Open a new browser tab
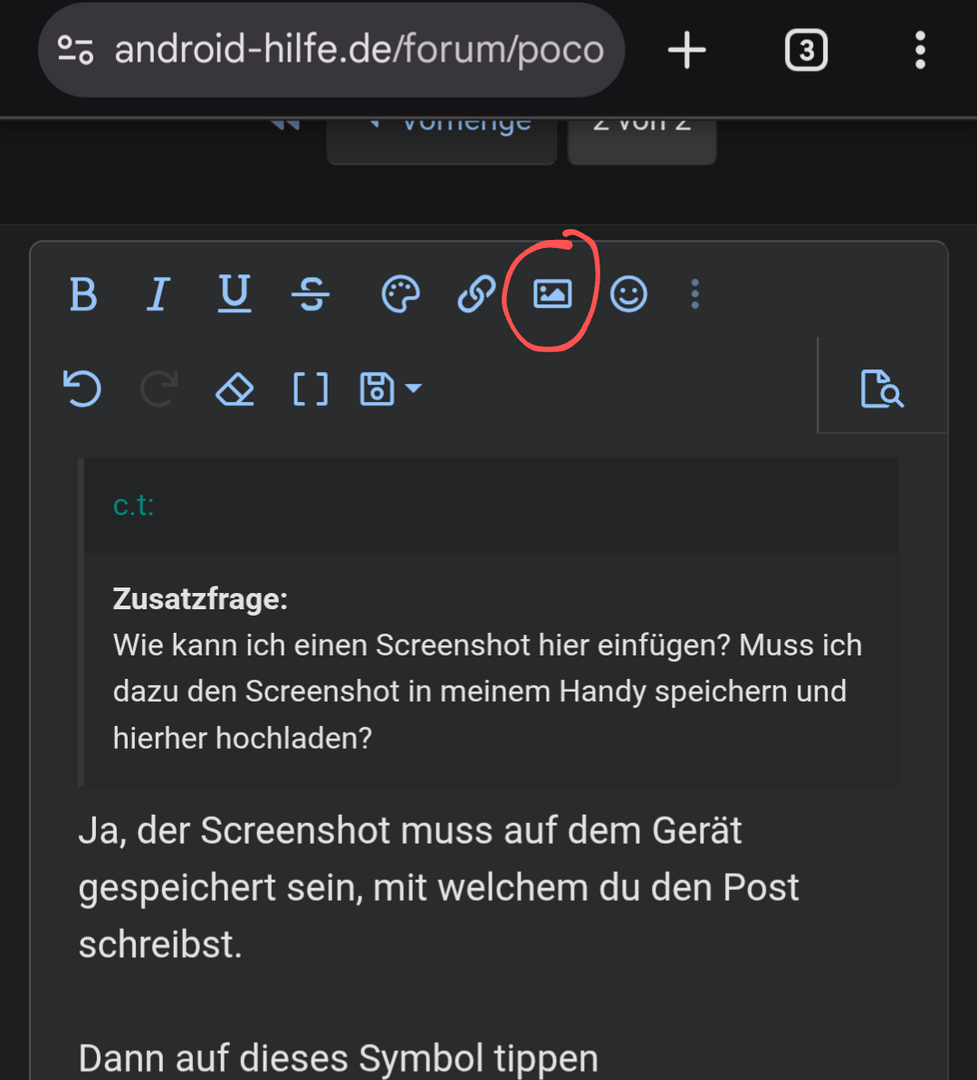The width and height of the screenshot is (977, 1080). [x=687, y=50]
